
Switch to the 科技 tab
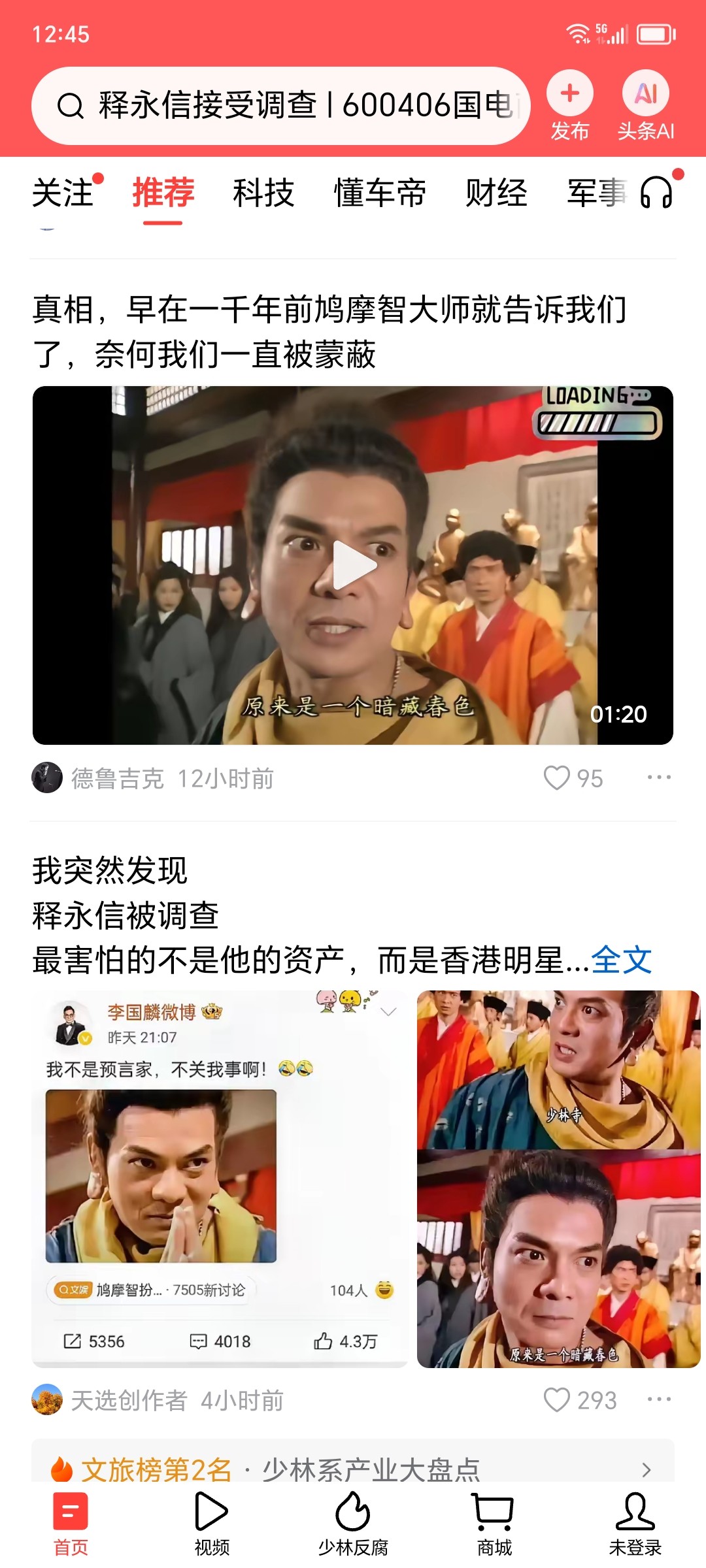click(263, 193)
